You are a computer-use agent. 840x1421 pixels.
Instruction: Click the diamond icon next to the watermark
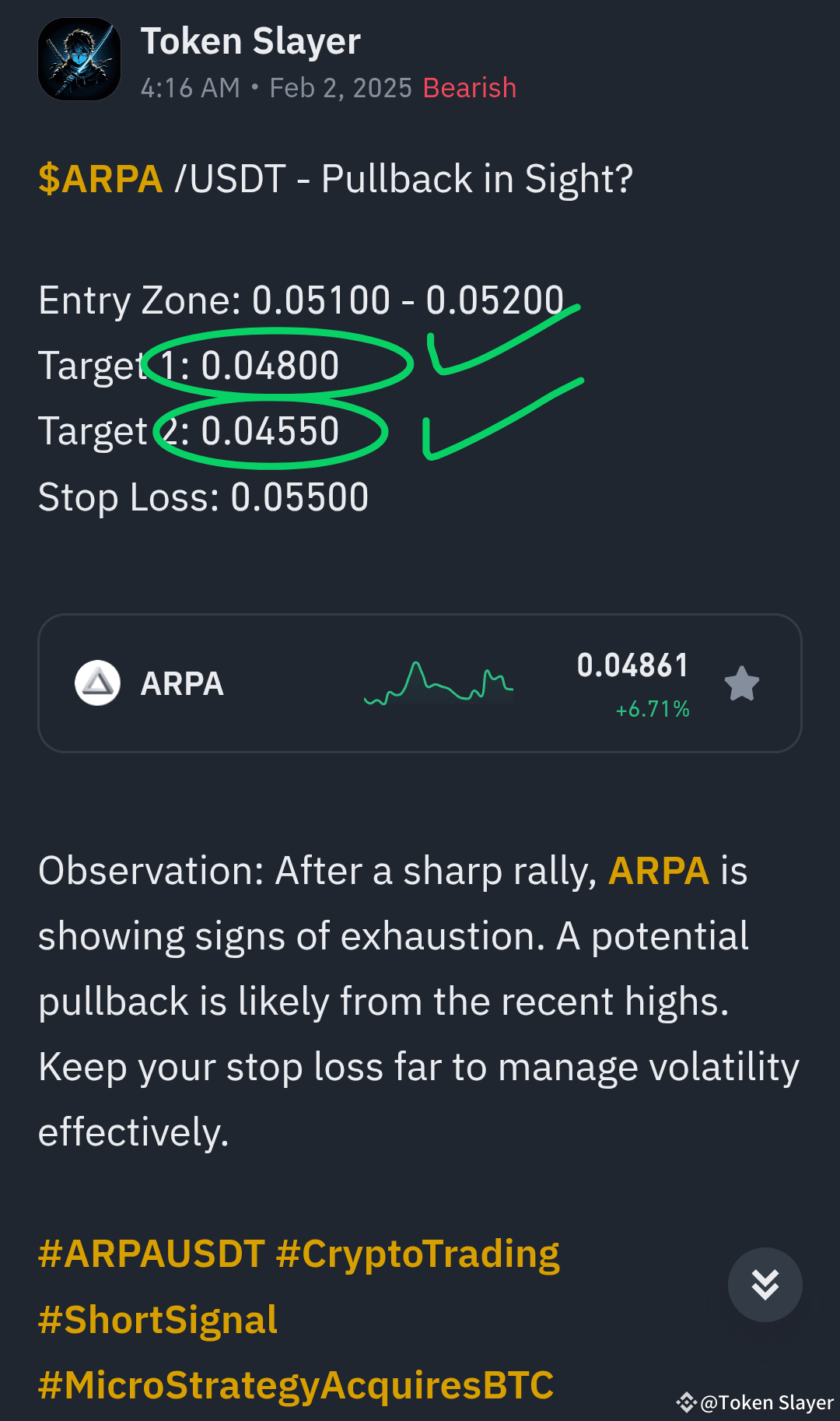pos(688,1402)
